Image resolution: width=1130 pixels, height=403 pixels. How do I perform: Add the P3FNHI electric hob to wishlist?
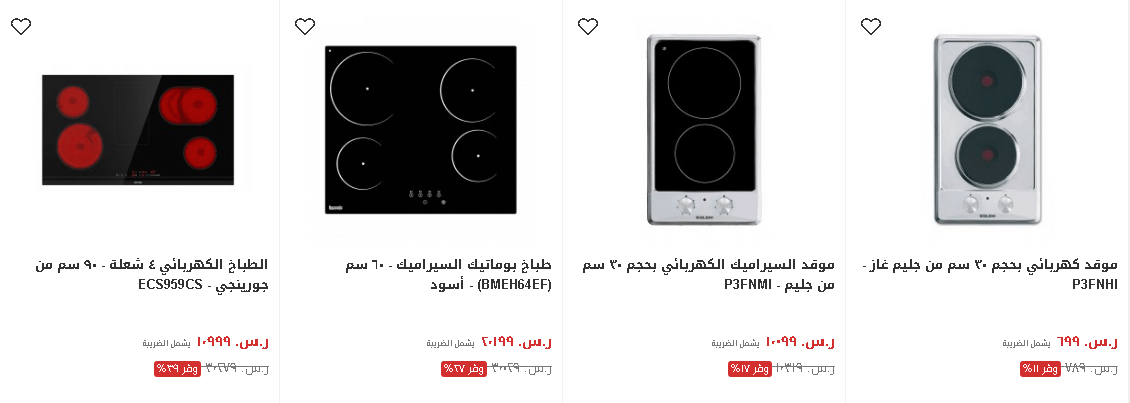click(871, 26)
